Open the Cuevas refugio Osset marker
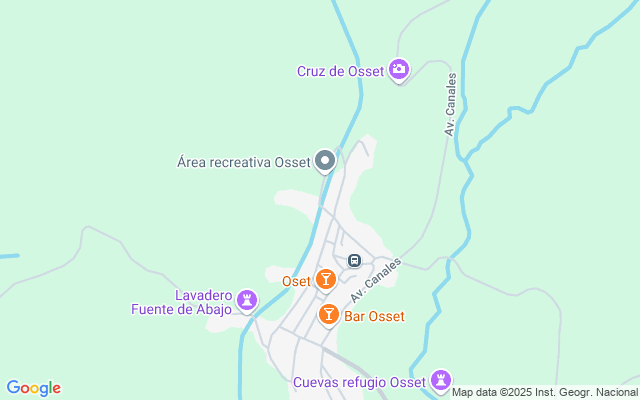640x400 pixels. pos(439,380)
